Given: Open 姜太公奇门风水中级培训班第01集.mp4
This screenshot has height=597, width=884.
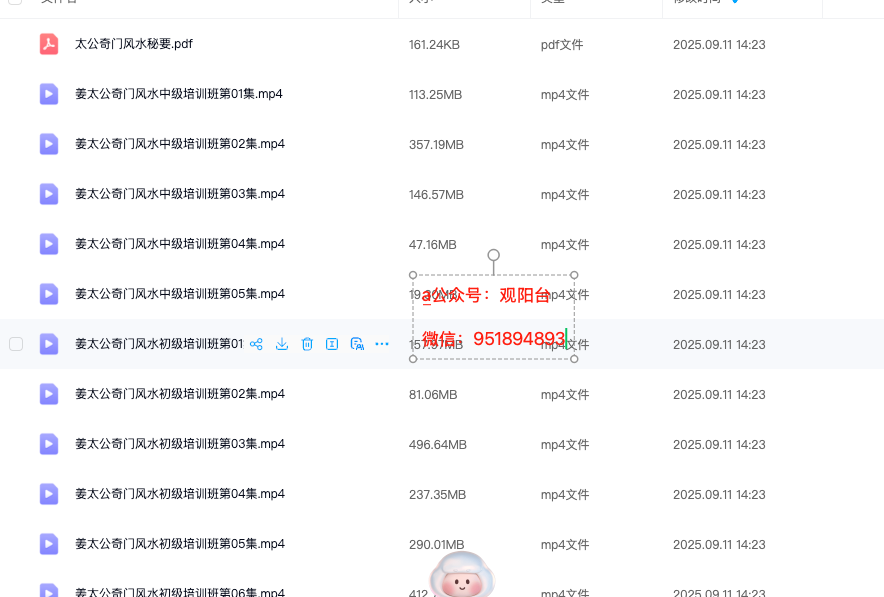Looking at the screenshot, I should point(178,94).
